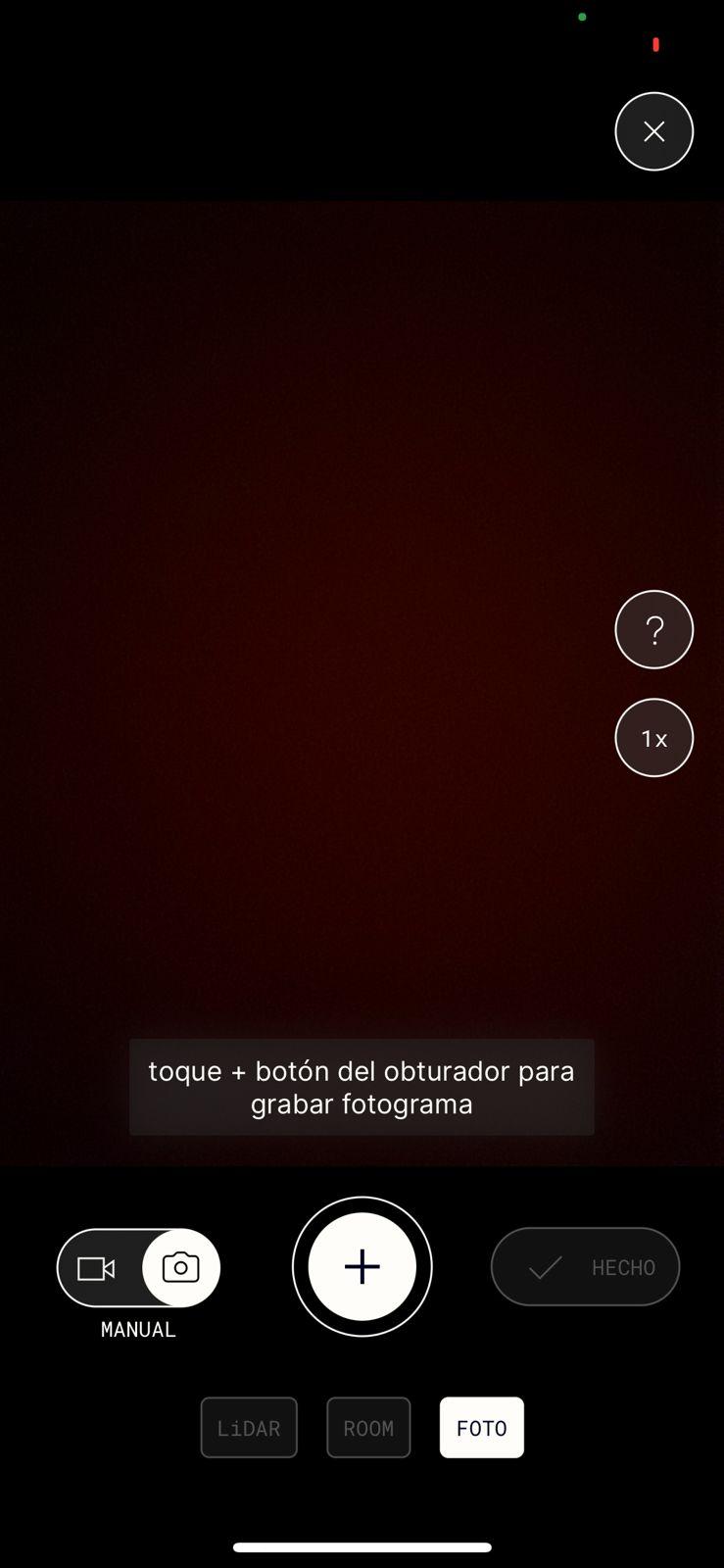The width and height of the screenshot is (724, 1568).
Task: Tap the HECHO done button
Action: click(585, 1267)
